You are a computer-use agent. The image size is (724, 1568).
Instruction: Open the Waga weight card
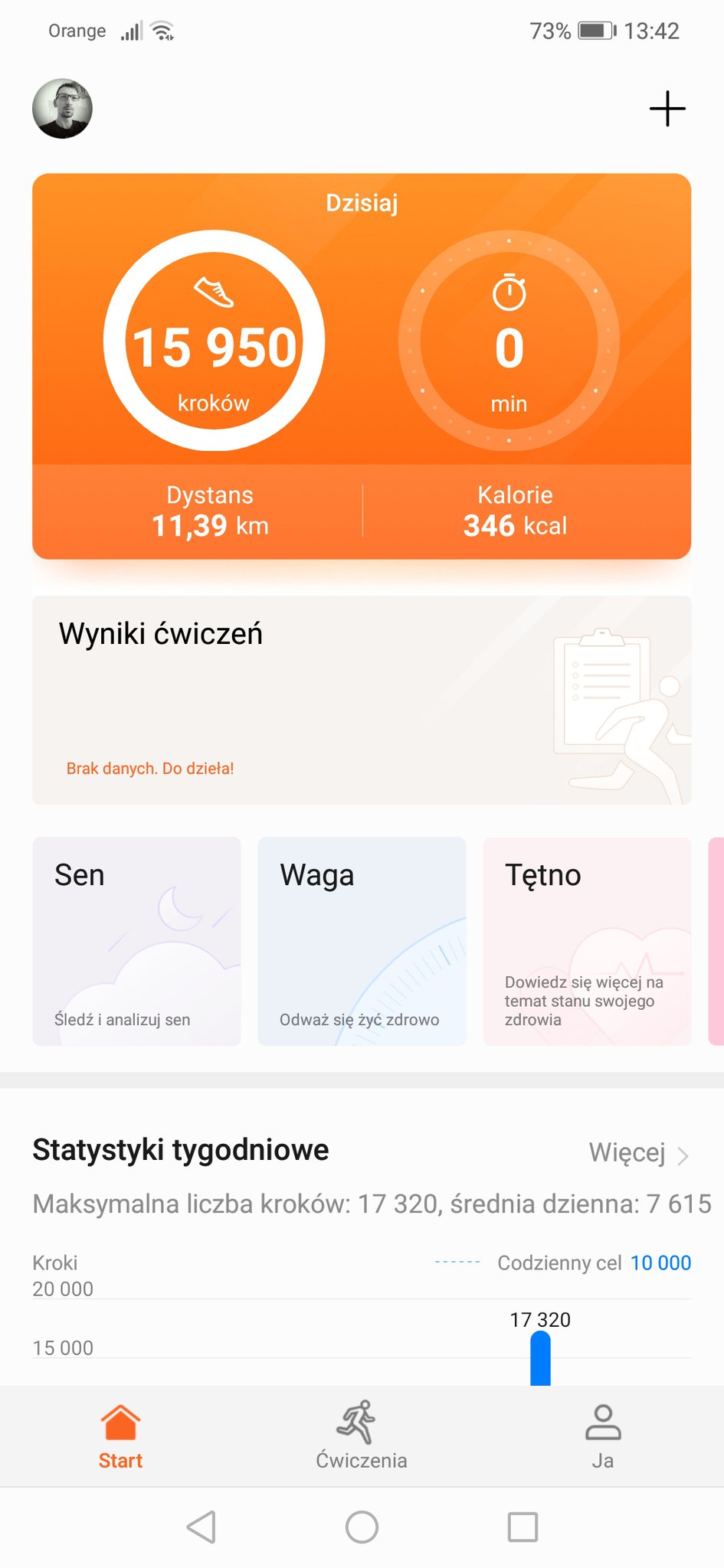coord(362,941)
